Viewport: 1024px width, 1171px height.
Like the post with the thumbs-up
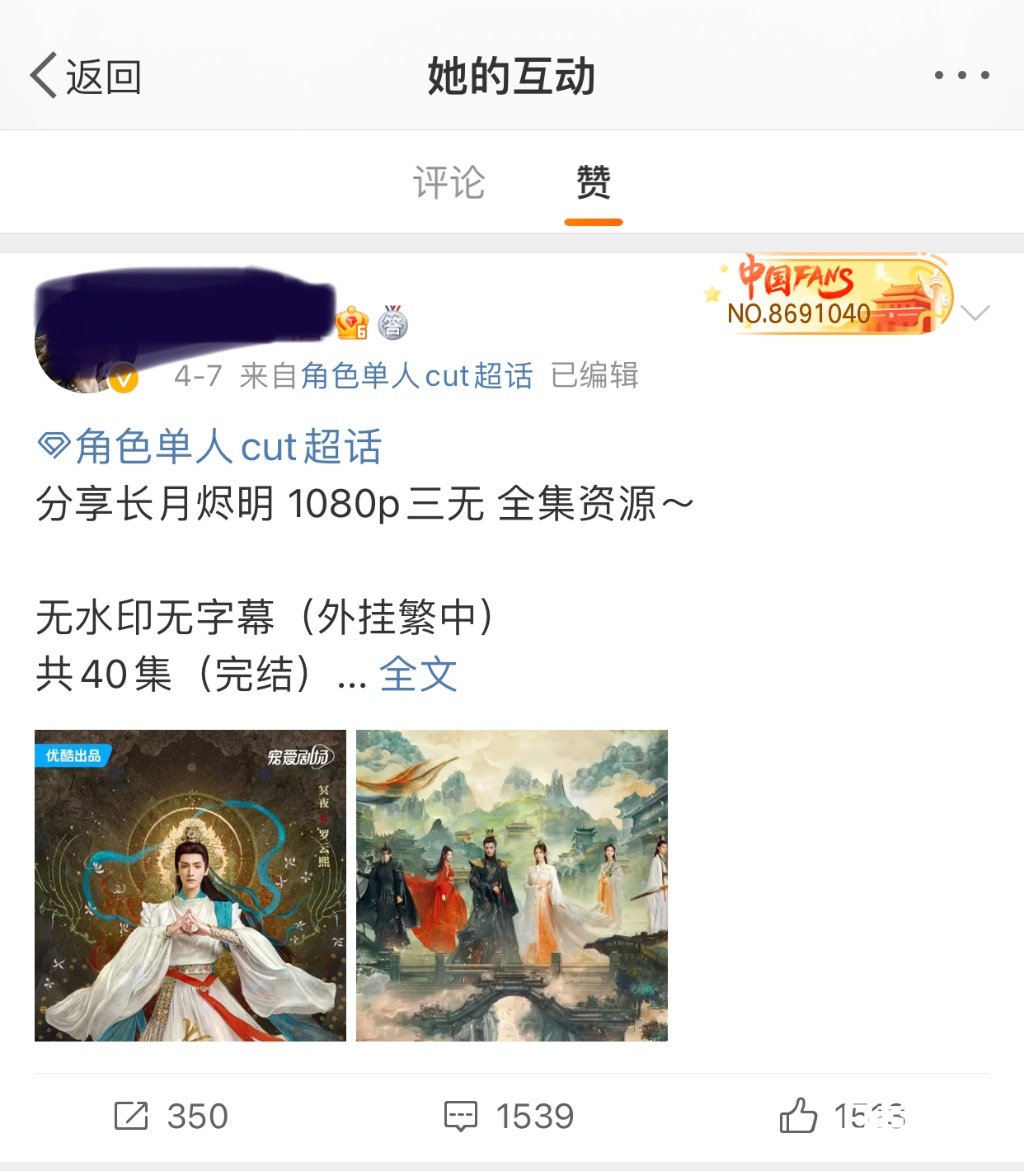(x=842, y=1116)
